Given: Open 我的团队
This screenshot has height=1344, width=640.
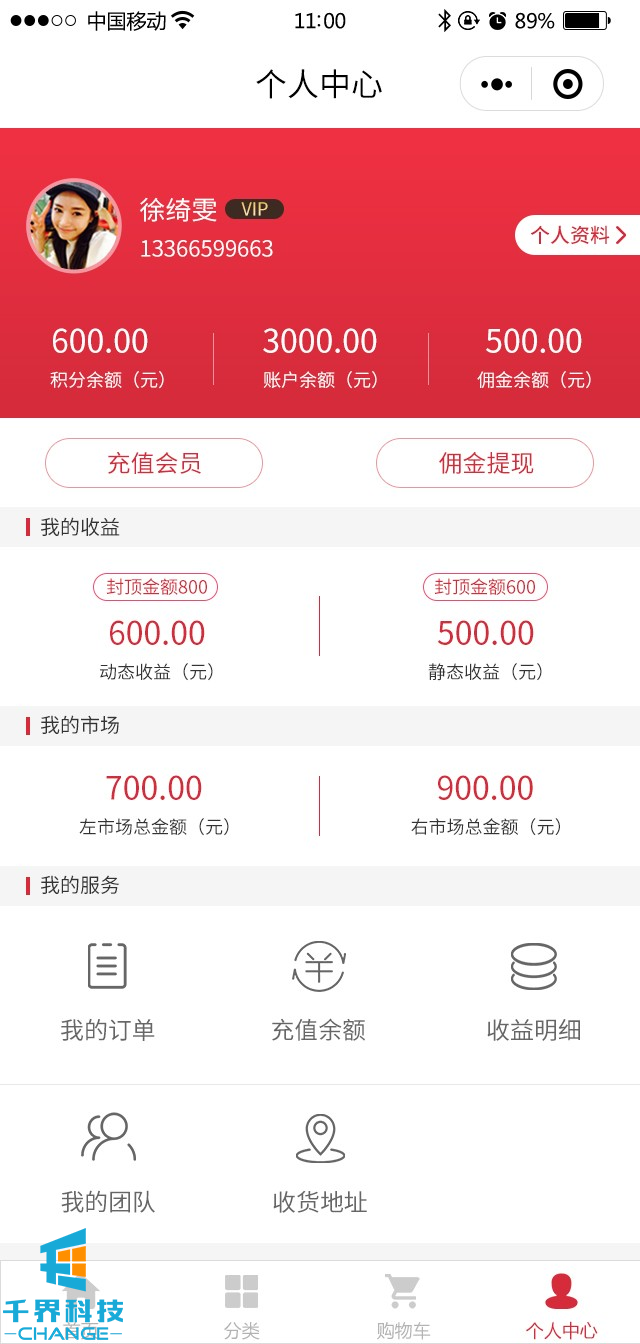Looking at the screenshot, I should [107, 1162].
